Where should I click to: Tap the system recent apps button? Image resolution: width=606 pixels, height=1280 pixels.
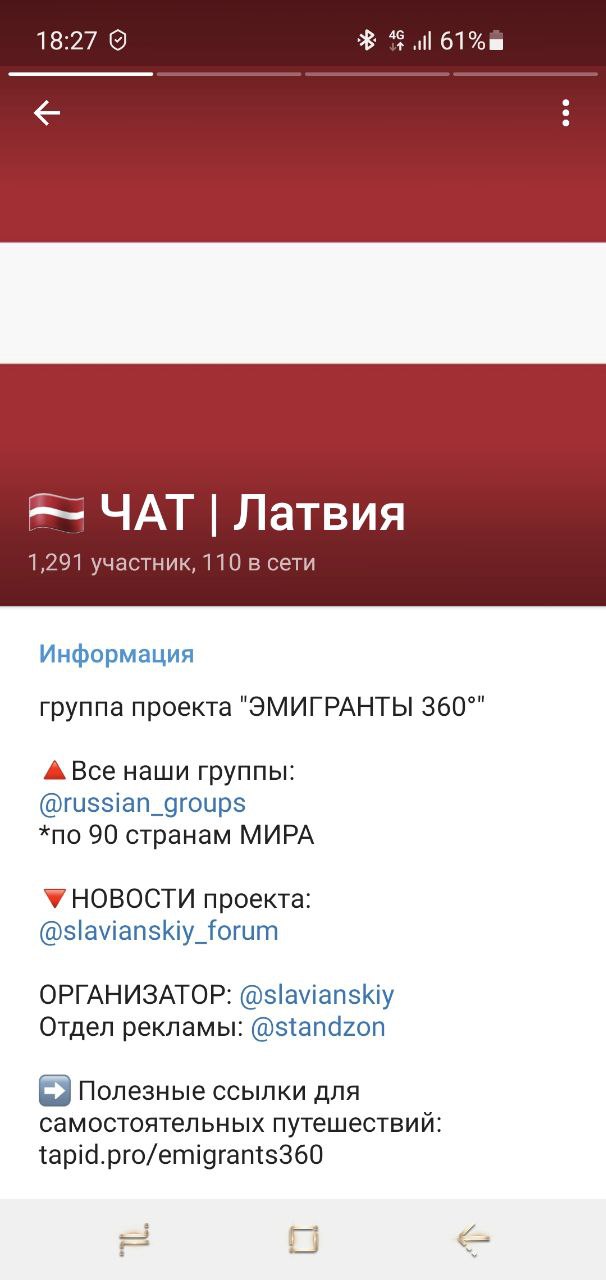click(x=133, y=1239)
